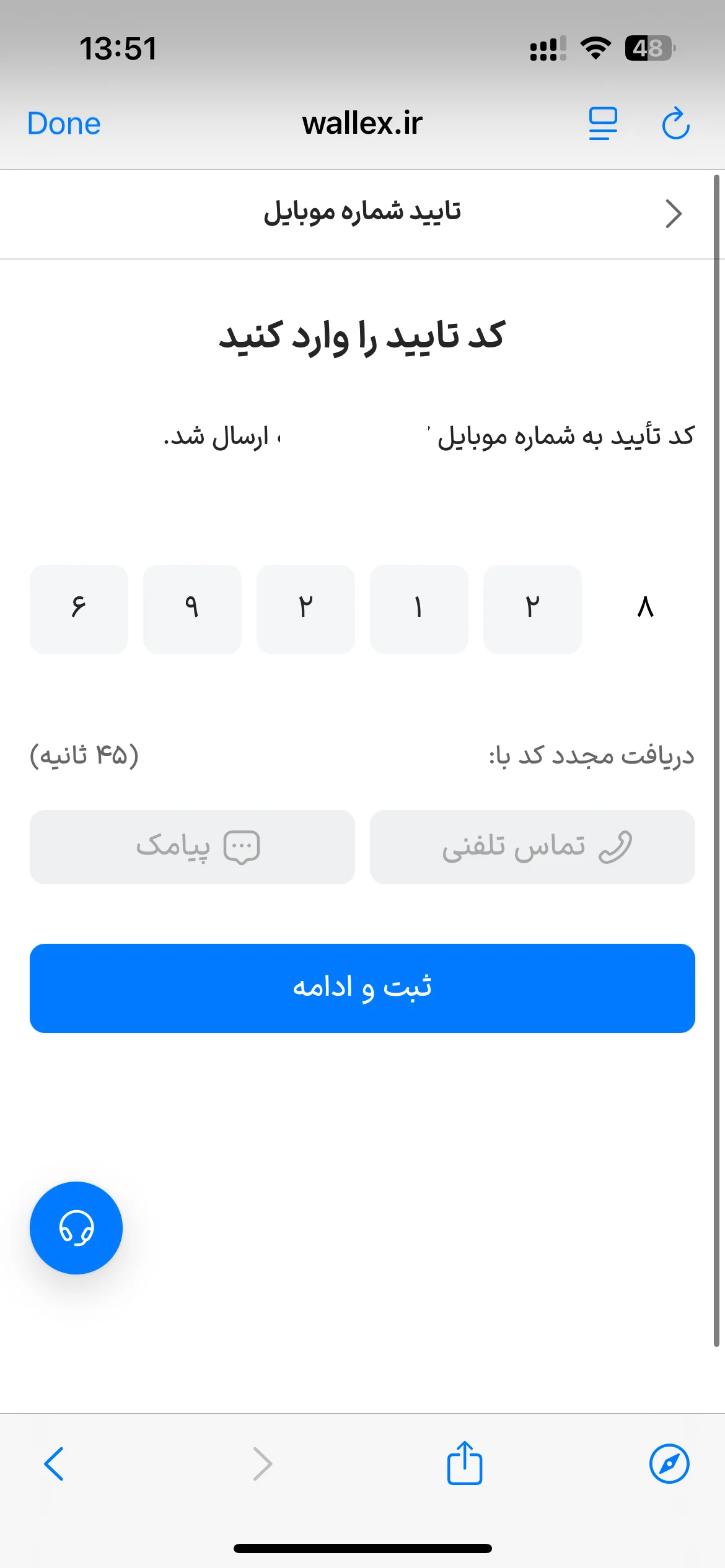Viewport: 725px width, 1568px height.
Task: Select the code digit box showing ۶
Action: [x=79, y=609]
